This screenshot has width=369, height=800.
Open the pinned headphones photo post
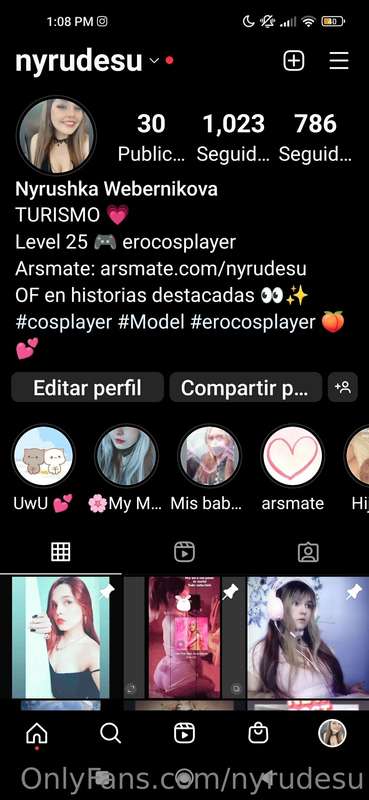pyautogui.click(x=308, y=637)
